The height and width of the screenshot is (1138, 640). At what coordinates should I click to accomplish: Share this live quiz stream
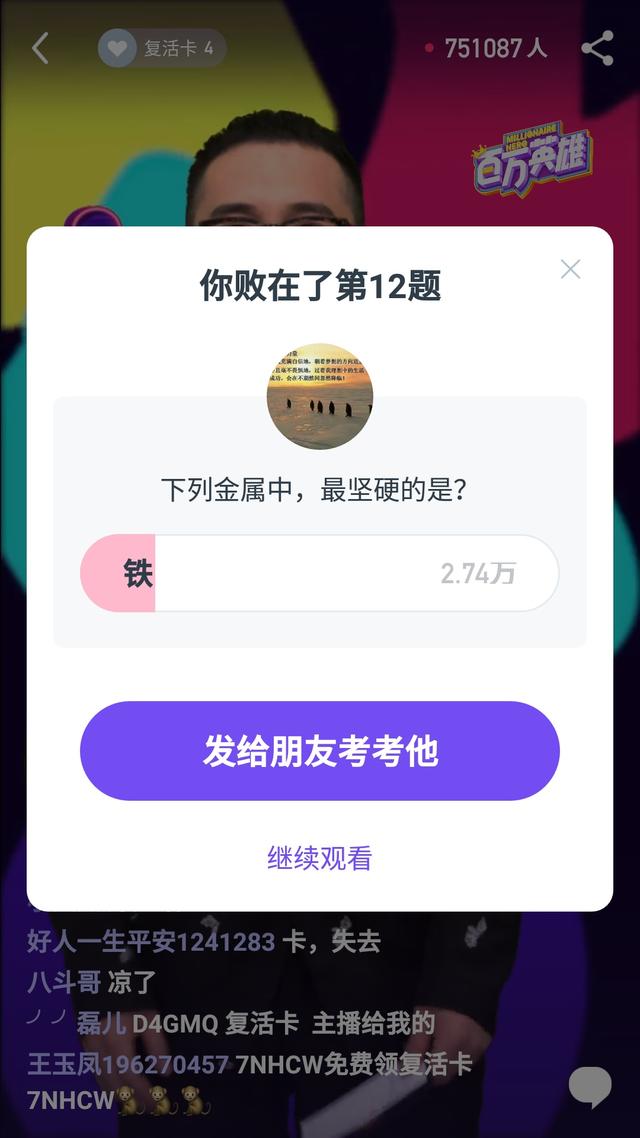[597, 48]
